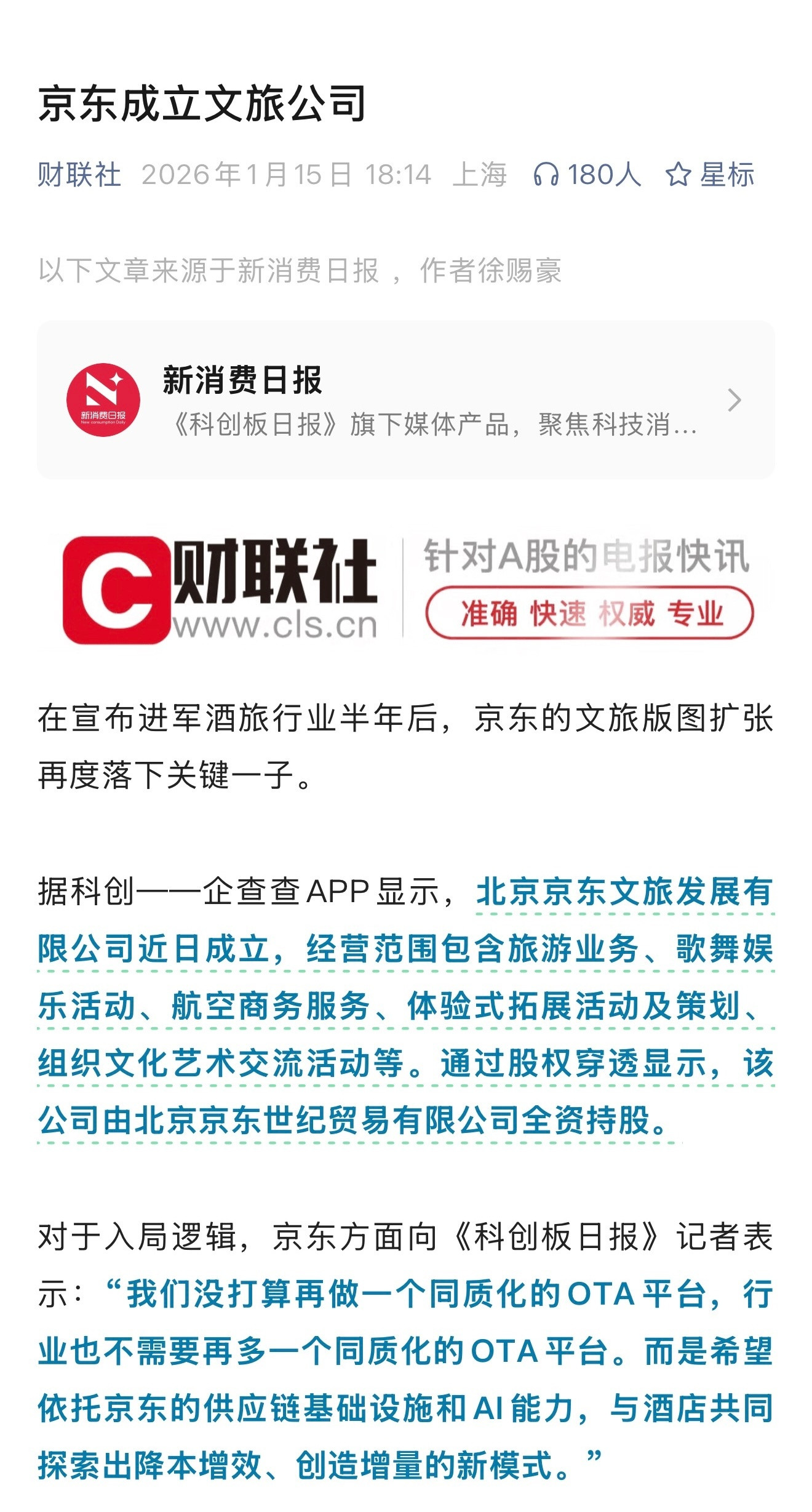Viewport: 812px width, 1512px height.
Task: Click the star outline icon next to 星标
Action: 678,175
